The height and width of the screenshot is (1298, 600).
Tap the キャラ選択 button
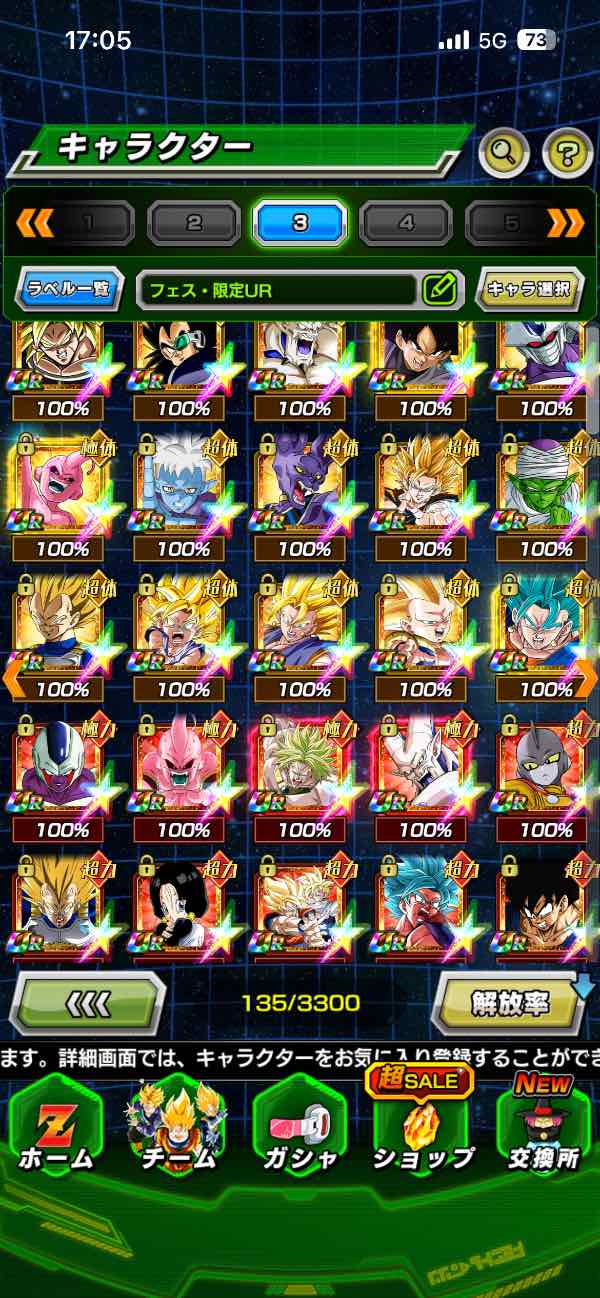pos(529,290)
